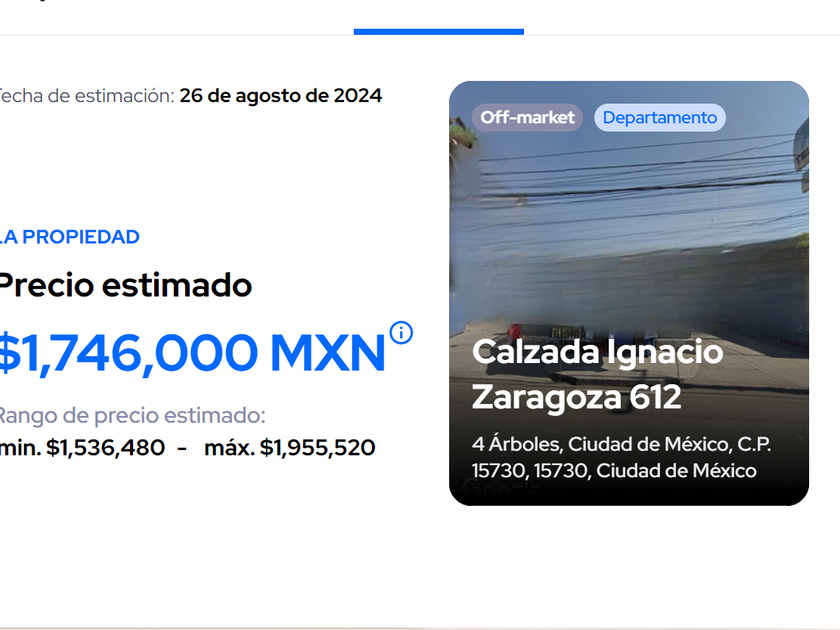This screenshot has width=840, height=630.
Task: Tap the Off-market chip on the property card
Action: click(527, 118)
